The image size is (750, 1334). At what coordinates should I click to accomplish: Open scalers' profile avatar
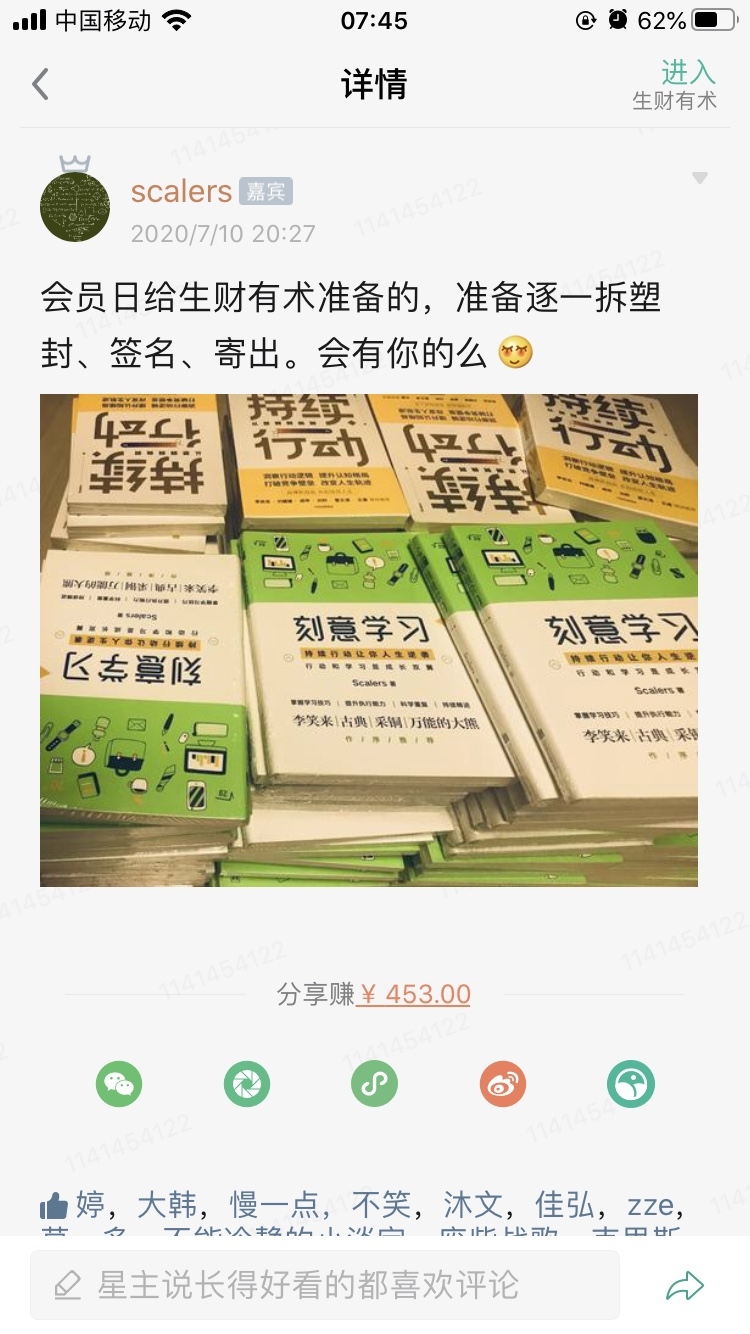pyautogui.click(x=75, y=203)
